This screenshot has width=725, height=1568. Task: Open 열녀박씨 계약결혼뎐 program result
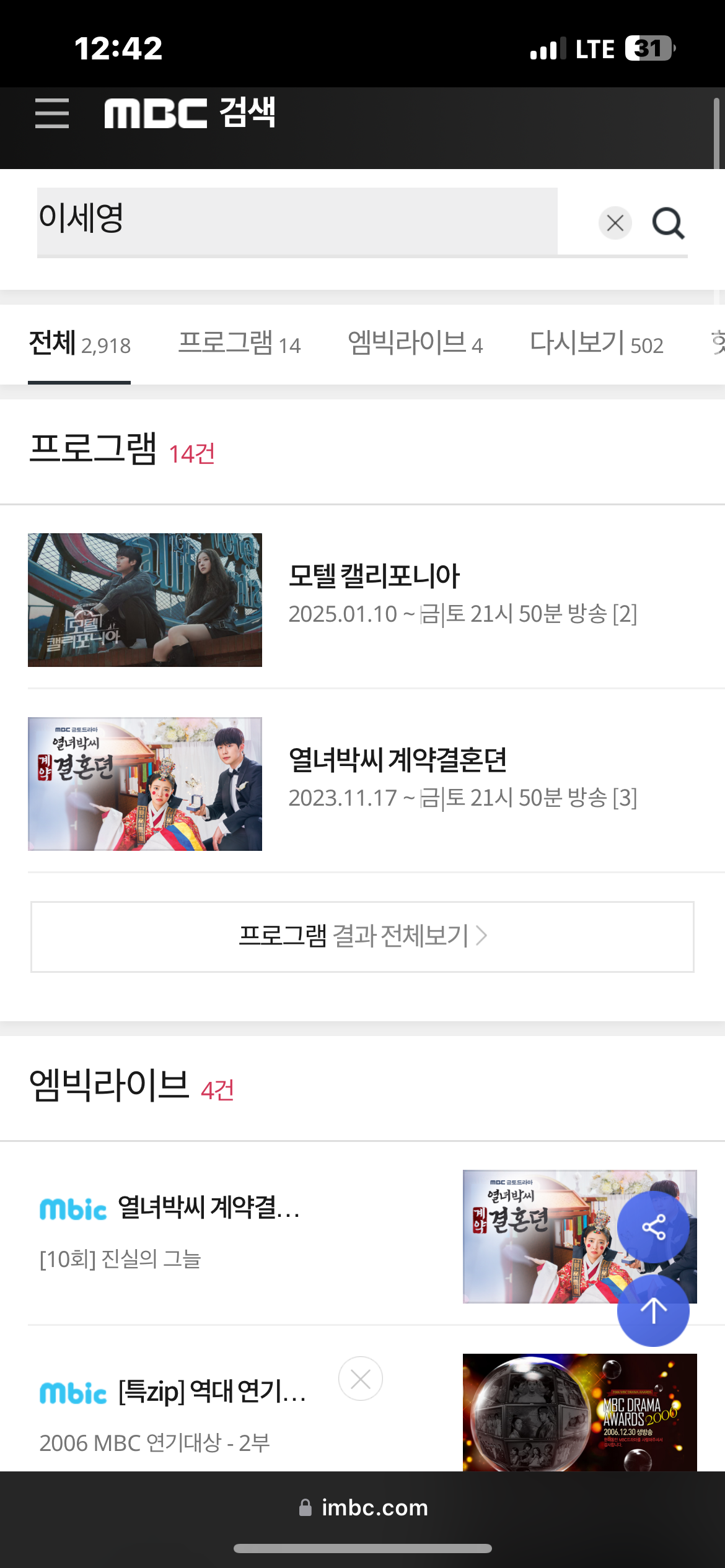[x=397, y=760]
